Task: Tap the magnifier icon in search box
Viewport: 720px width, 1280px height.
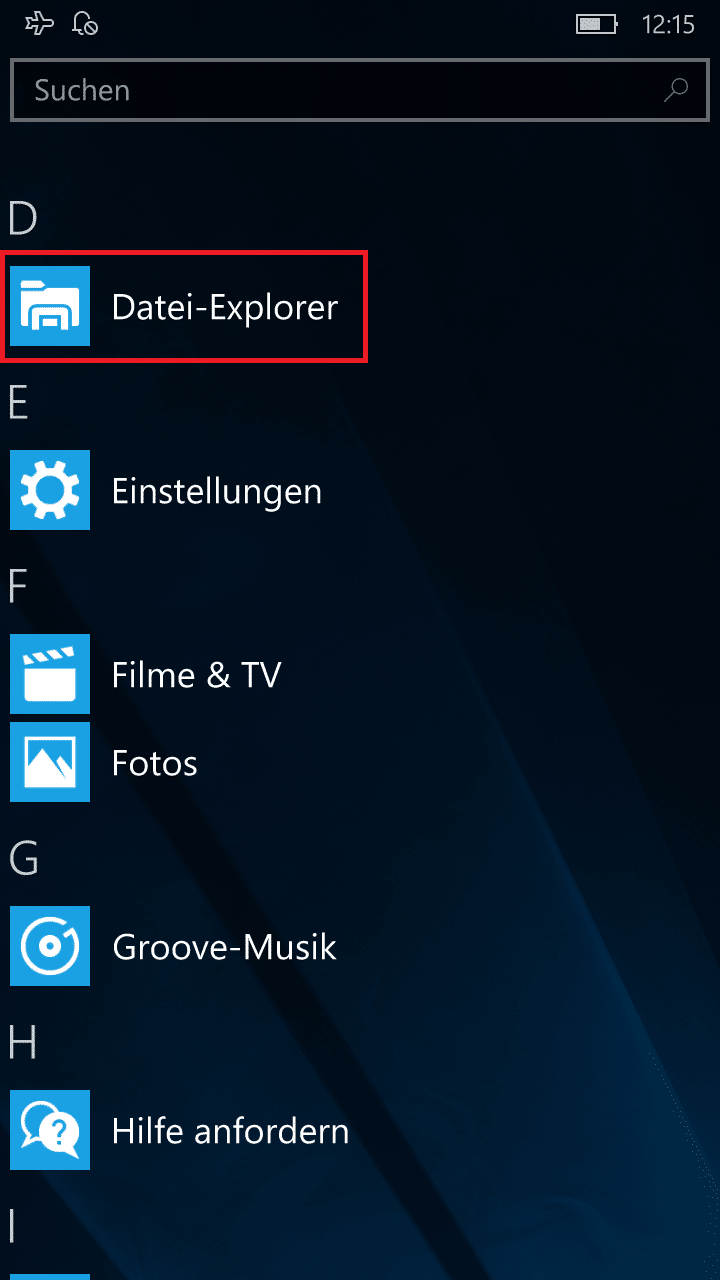Action: 677,90
